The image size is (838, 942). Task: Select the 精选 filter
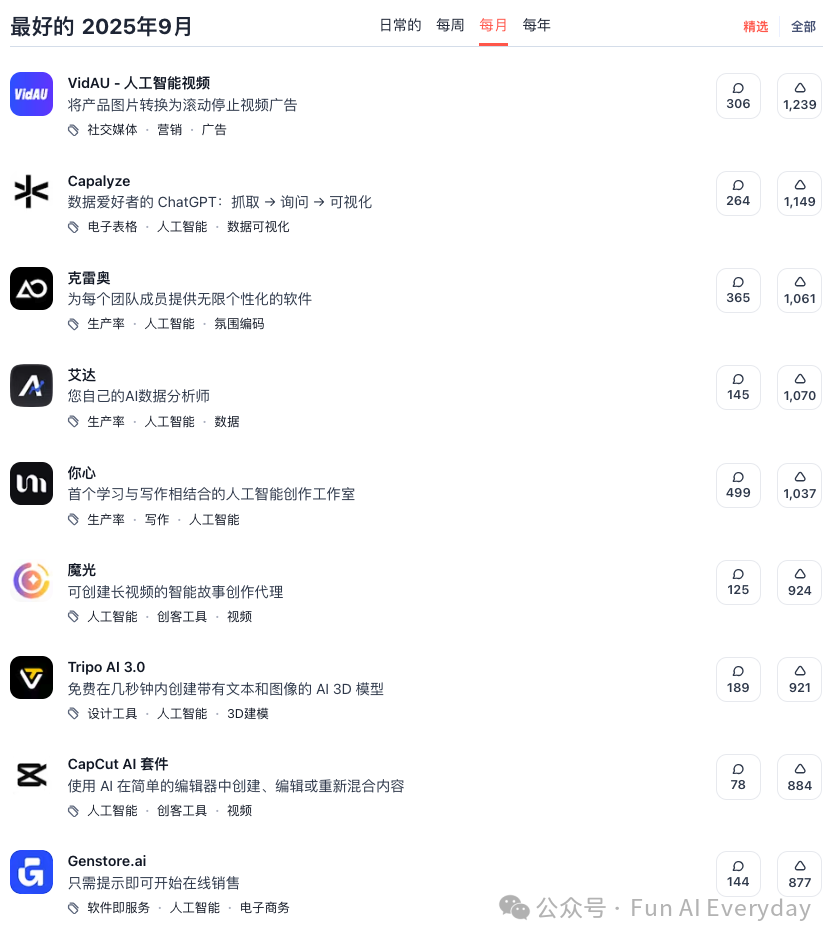756,27
